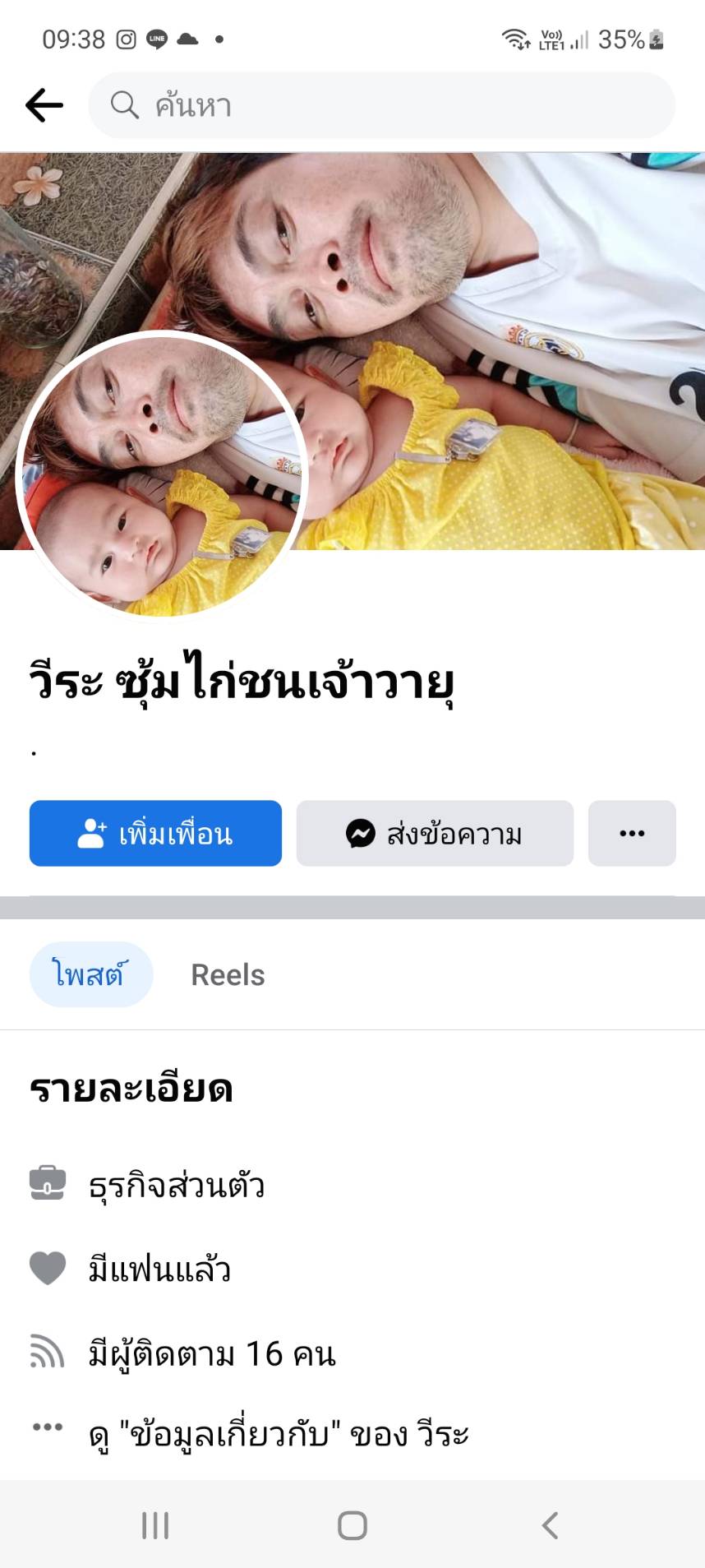705x1568 pixels.
Task: Go back using the top-left arrow
Action: tap(44, 105)
